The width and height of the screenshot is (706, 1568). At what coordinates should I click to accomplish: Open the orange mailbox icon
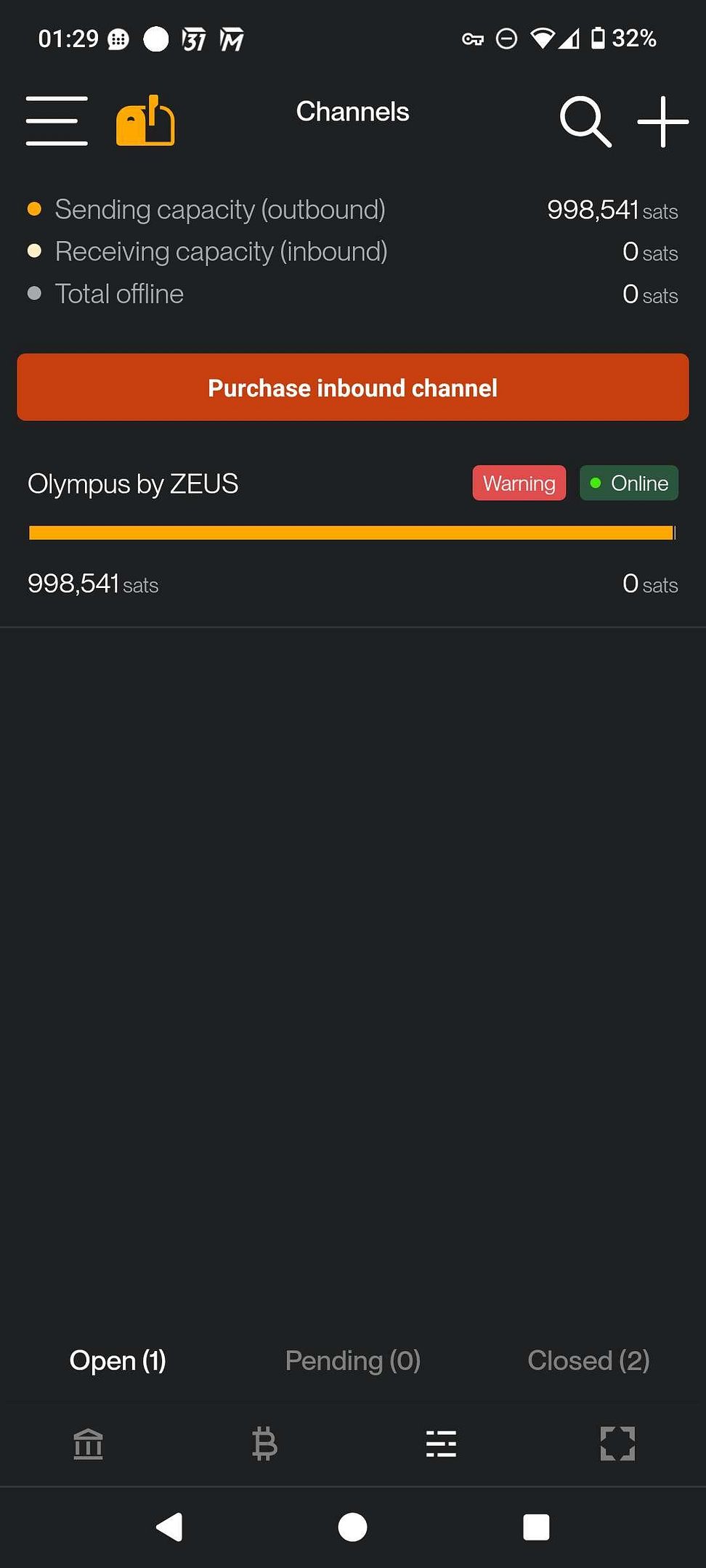tap(145, 121)
